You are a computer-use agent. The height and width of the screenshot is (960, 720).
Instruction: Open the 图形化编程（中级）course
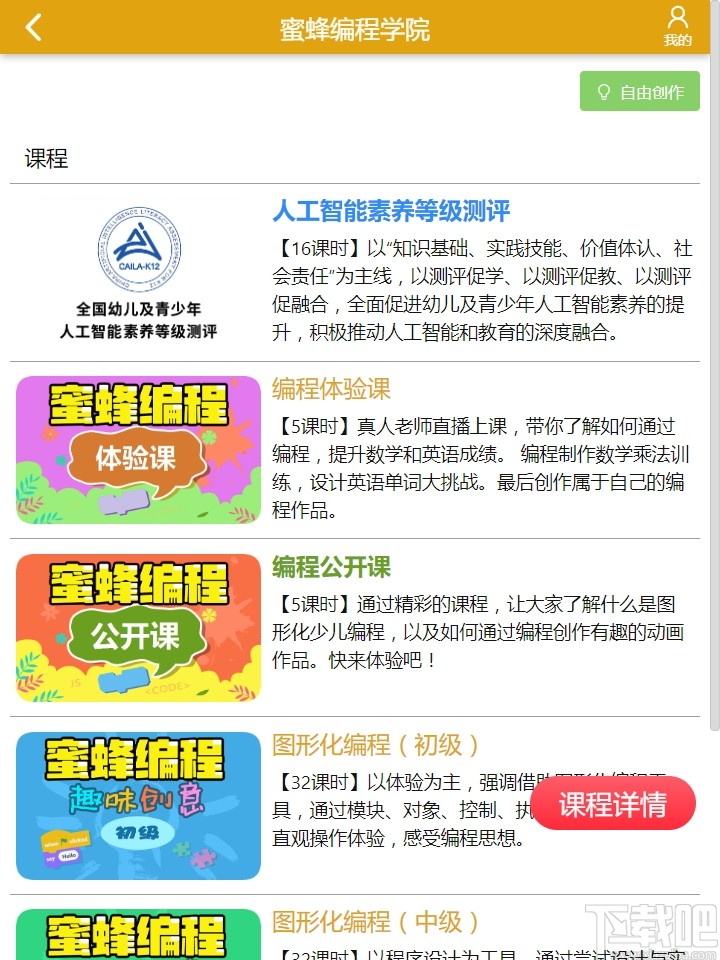point(375,922)
